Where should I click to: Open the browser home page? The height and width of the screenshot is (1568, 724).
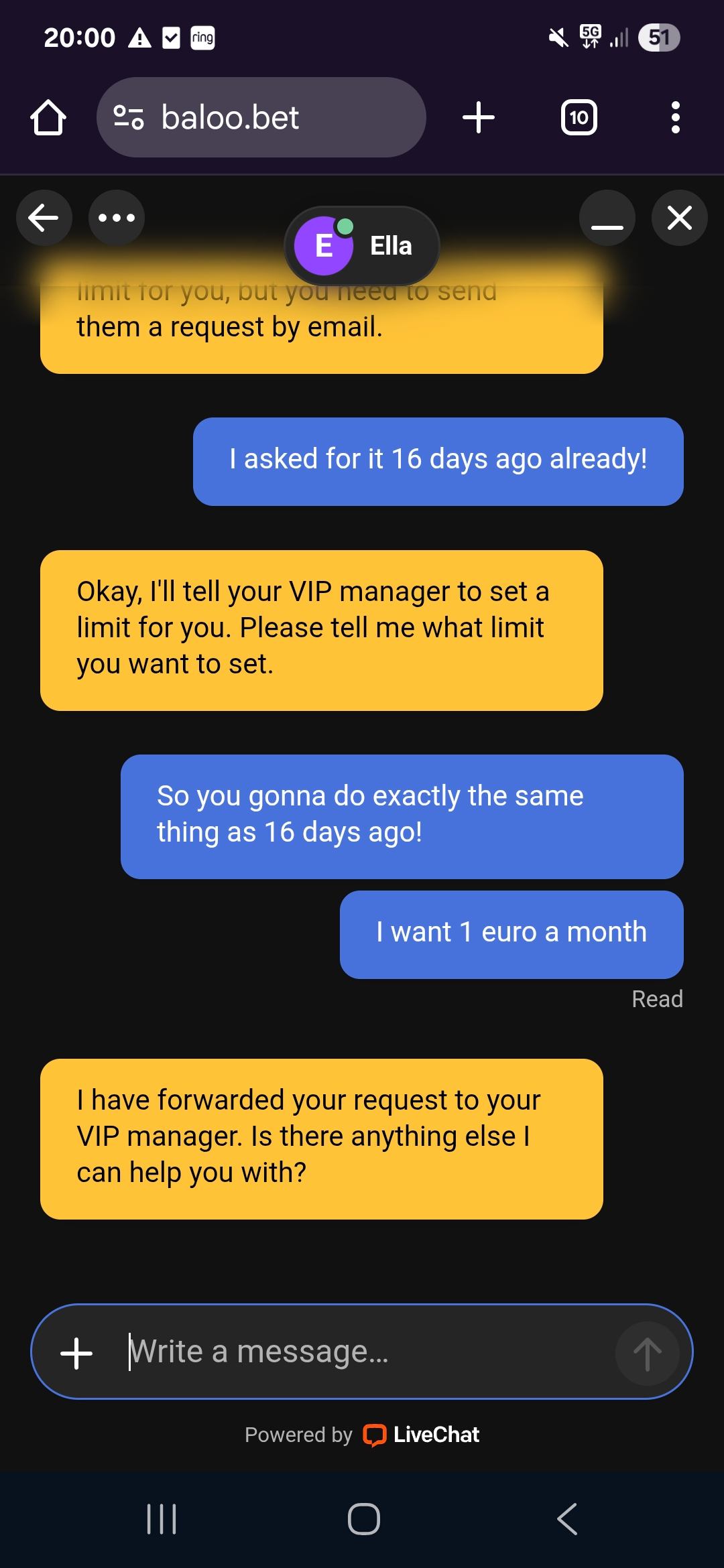click(48, 118)
